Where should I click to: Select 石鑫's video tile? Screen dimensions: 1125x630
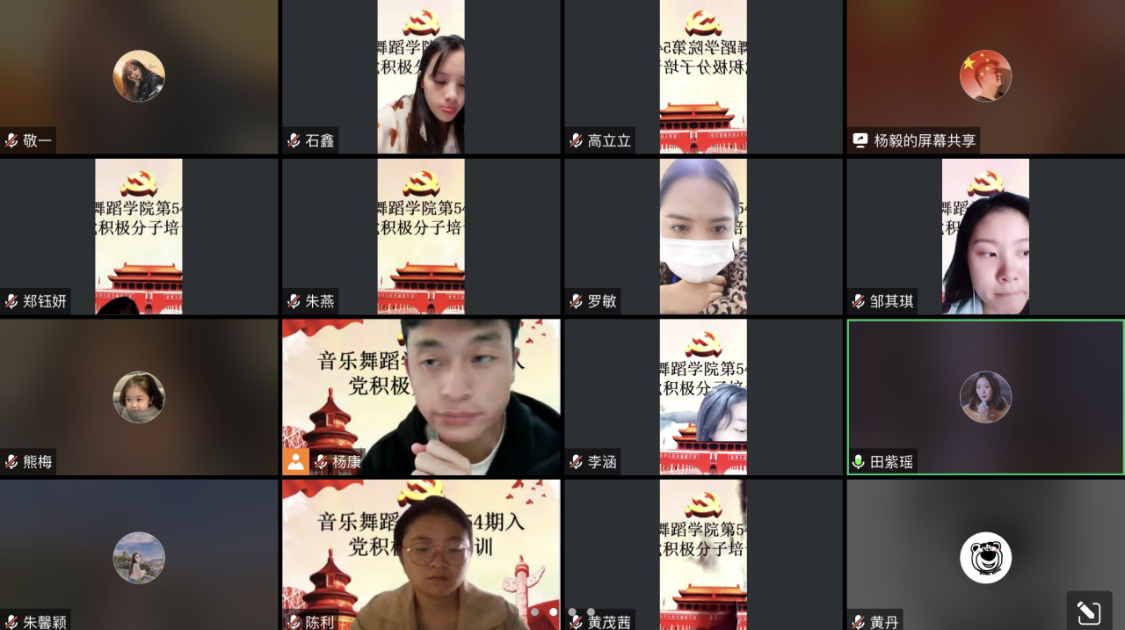coord(420,77)
